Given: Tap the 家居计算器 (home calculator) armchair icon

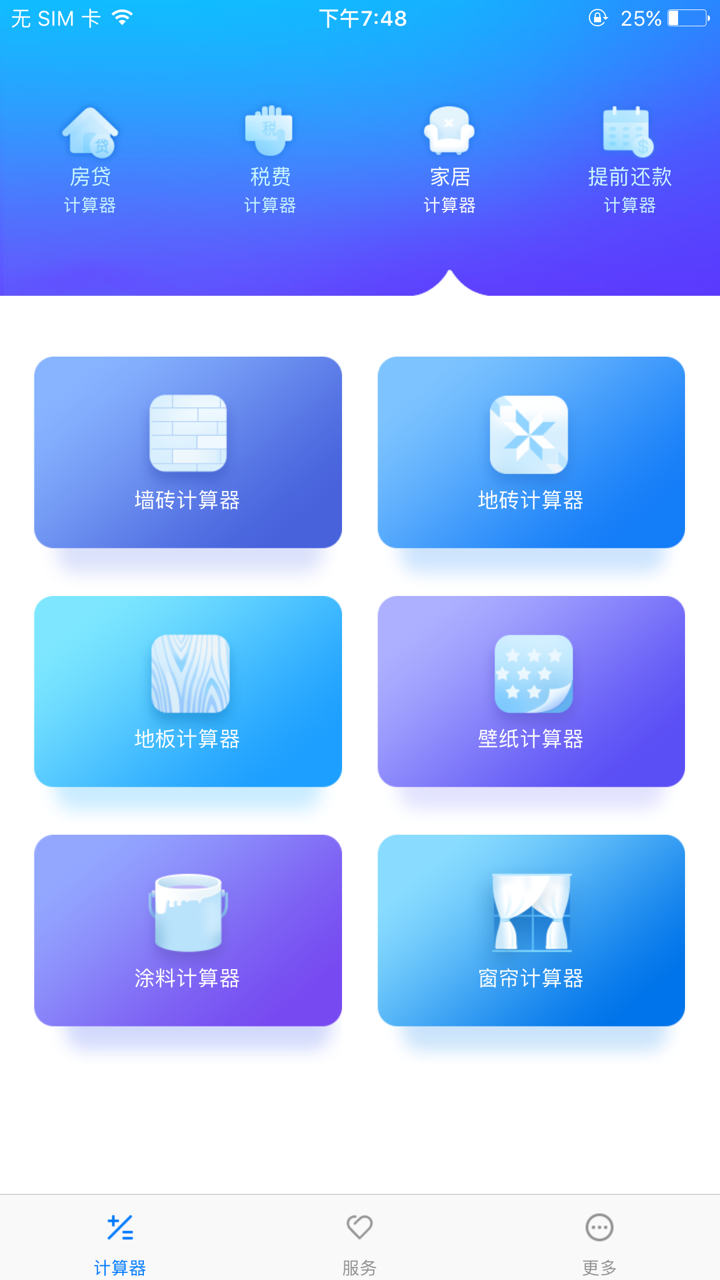Looking at the screenshot, I should click(x=449, y=128).
